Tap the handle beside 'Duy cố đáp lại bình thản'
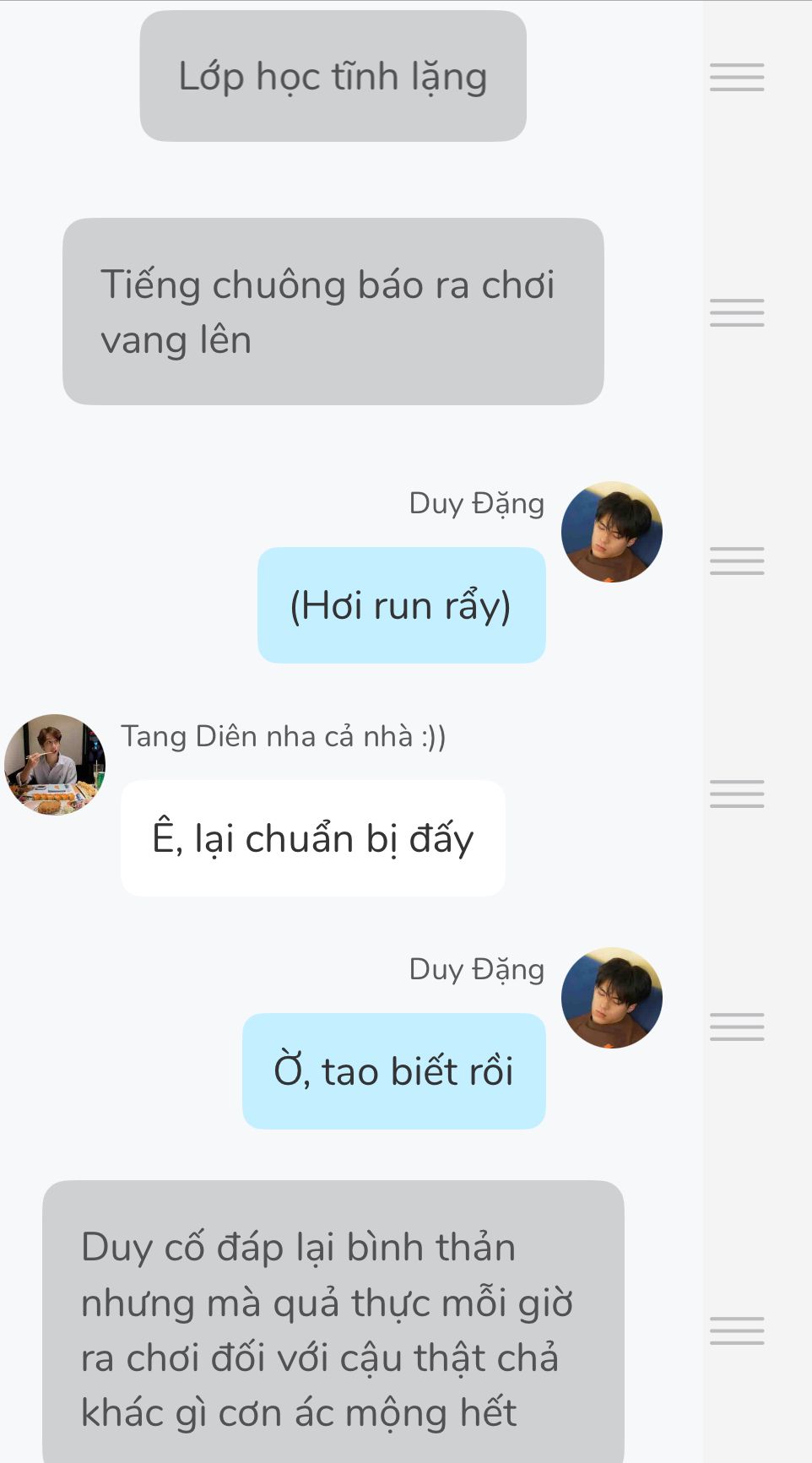The height and width of the screenshot is (1463, 812). 736,1330
